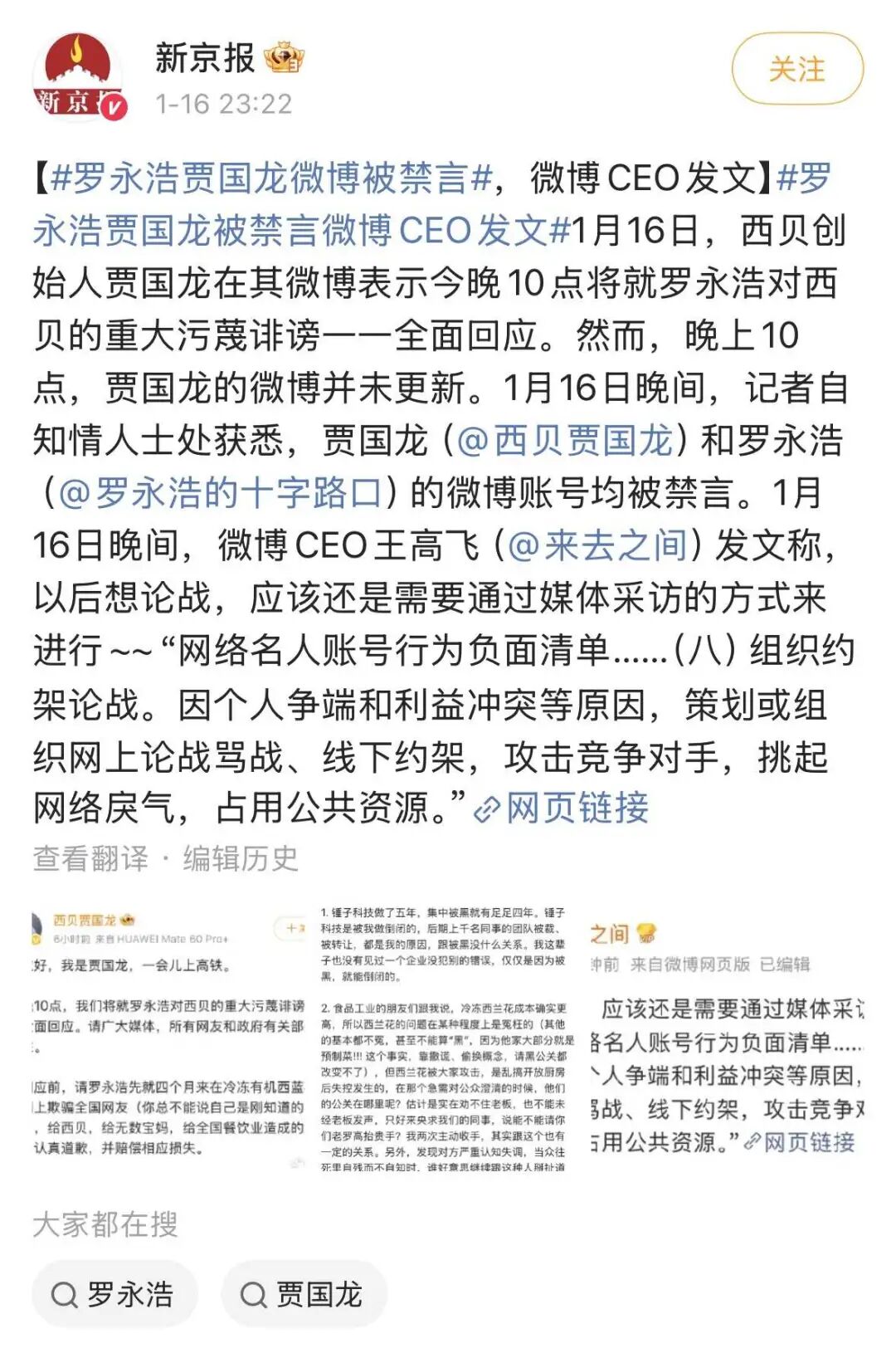Open the @来去之间 mention
This screenshot has width=896, height=1353.
597,545
